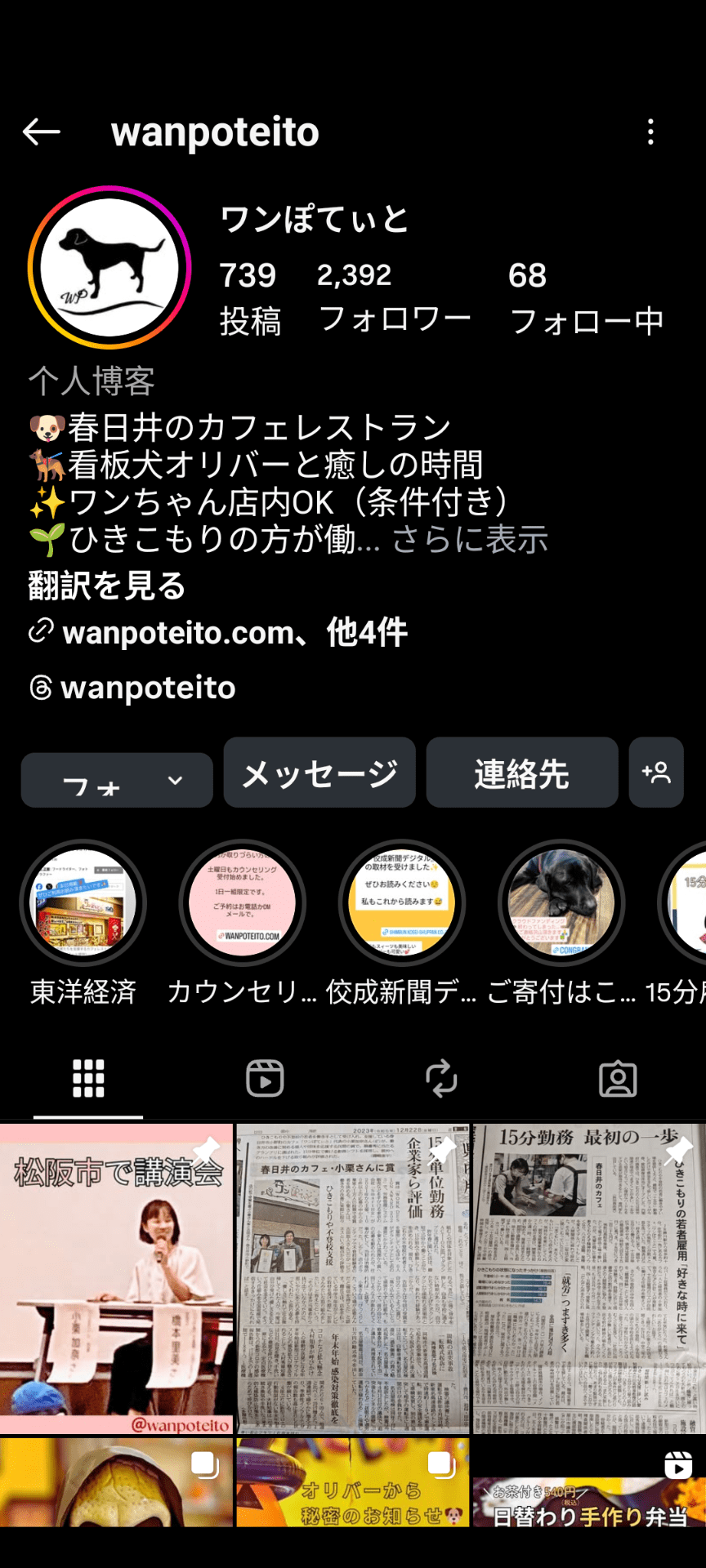The width and height of the screenshot is (706, 1568).
Task: Open the フォロワー followers list
Action: click(394, 297)
